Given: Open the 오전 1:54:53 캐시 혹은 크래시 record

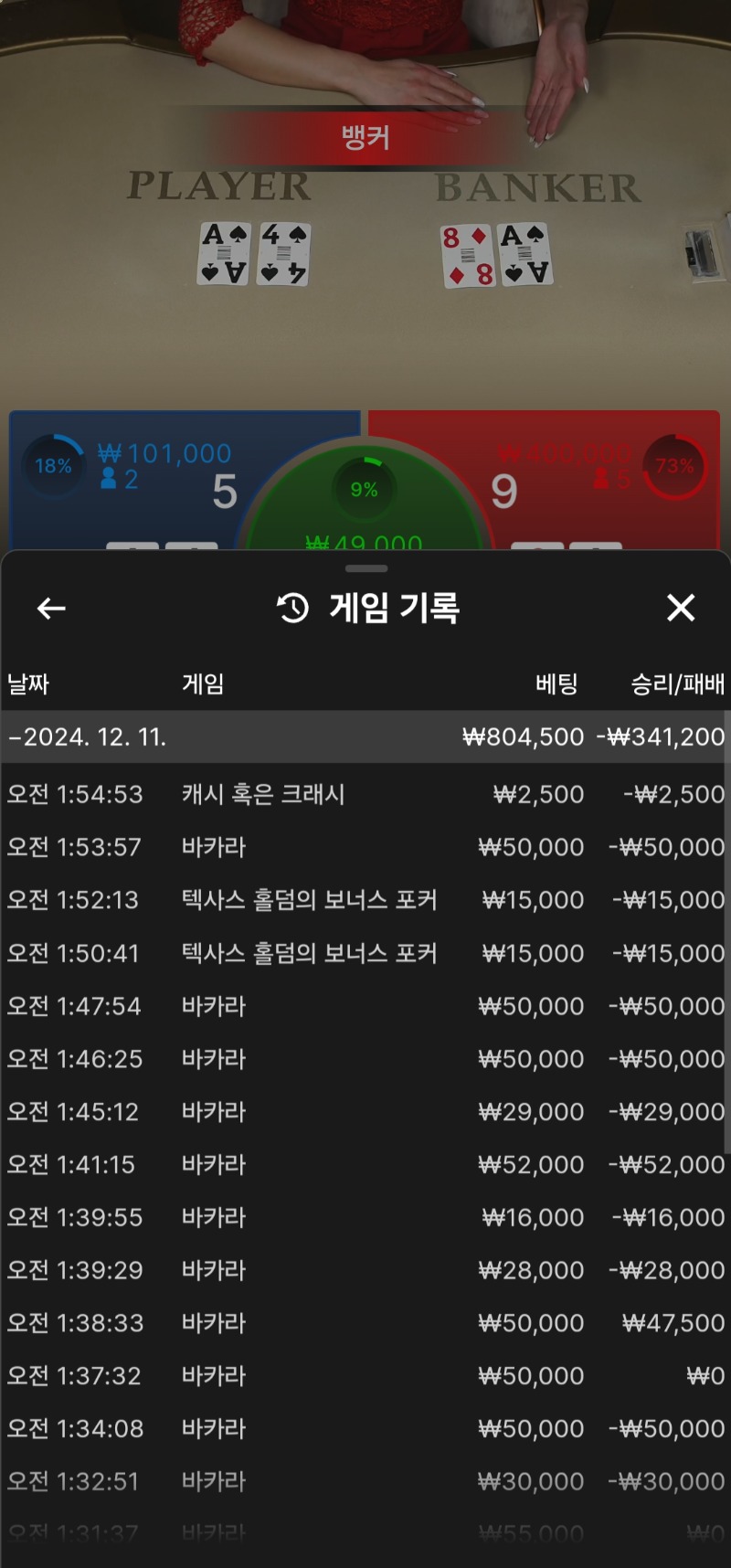Looking at the screenshot, I should click(364, 795).
